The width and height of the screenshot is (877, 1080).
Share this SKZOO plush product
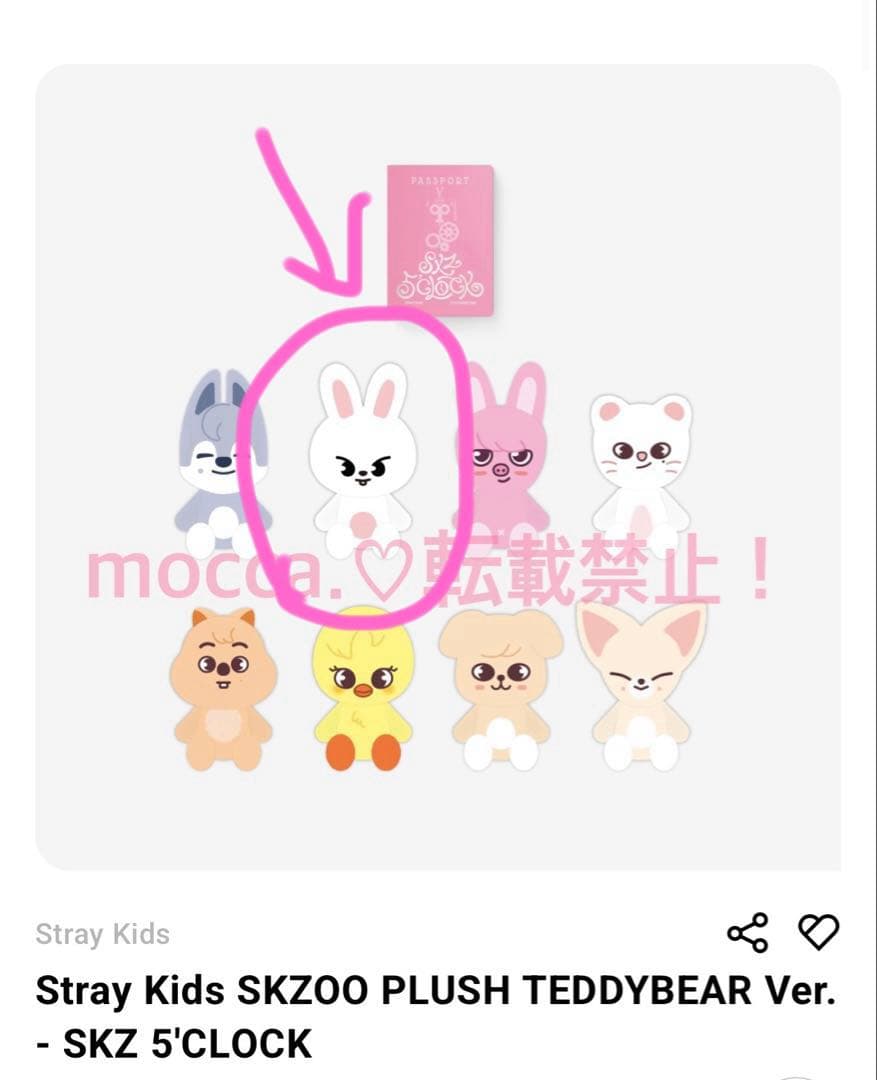click(x=747, y=933)
